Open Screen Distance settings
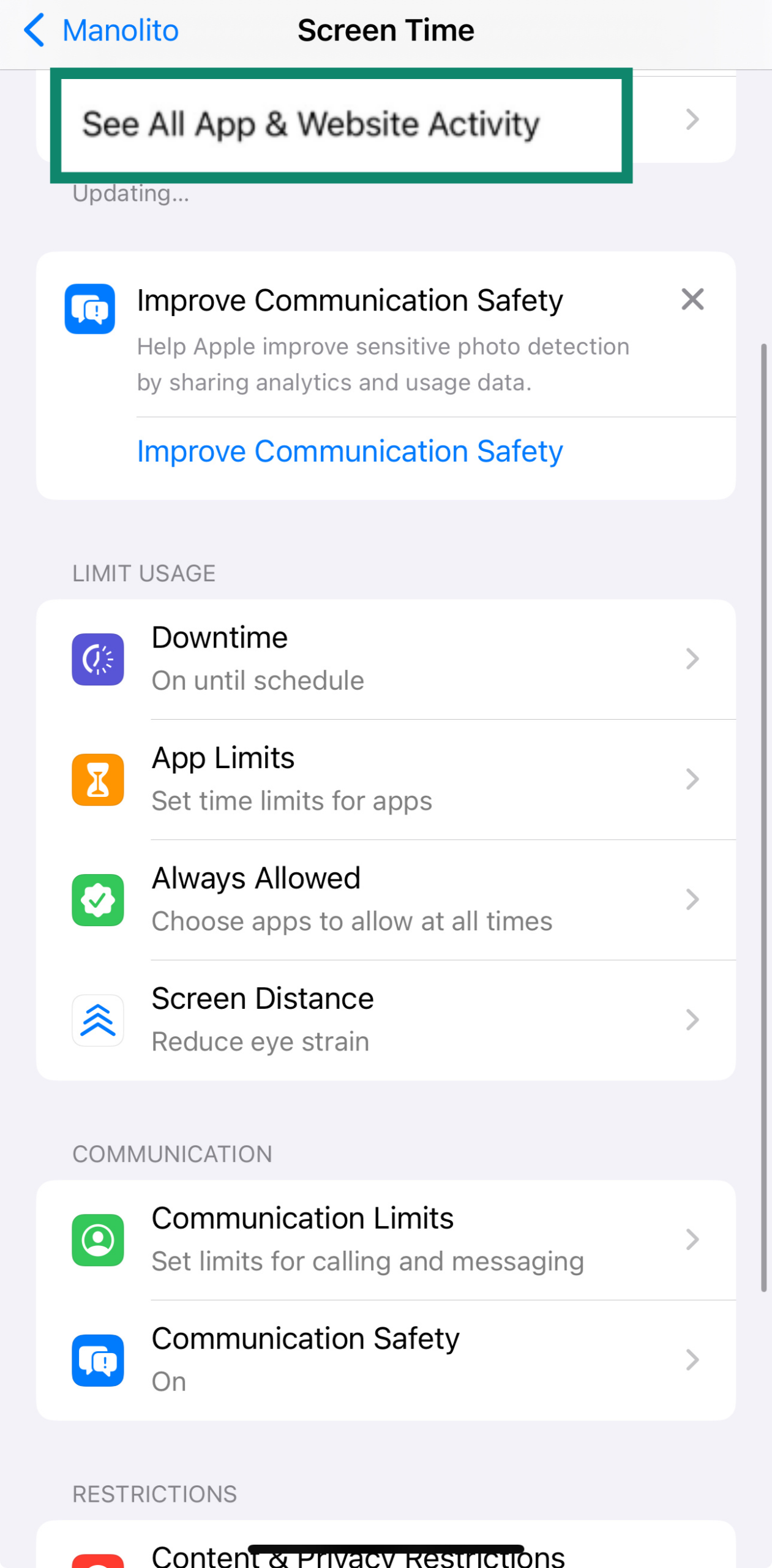Viewport: 772px width, 1568px height. click(x=386, y=1020)
